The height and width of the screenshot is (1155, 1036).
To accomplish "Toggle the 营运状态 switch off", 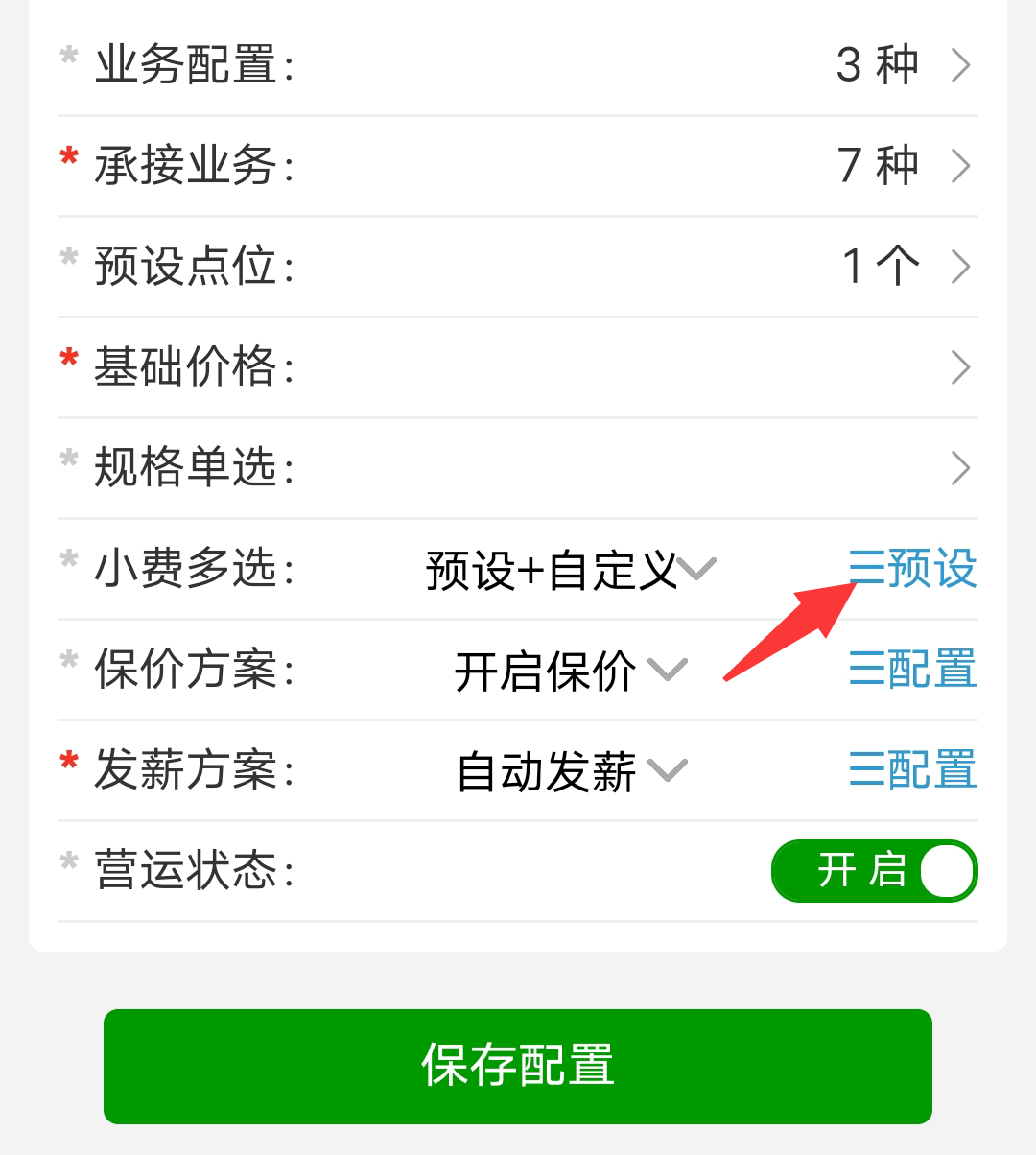I will (874, 871).
